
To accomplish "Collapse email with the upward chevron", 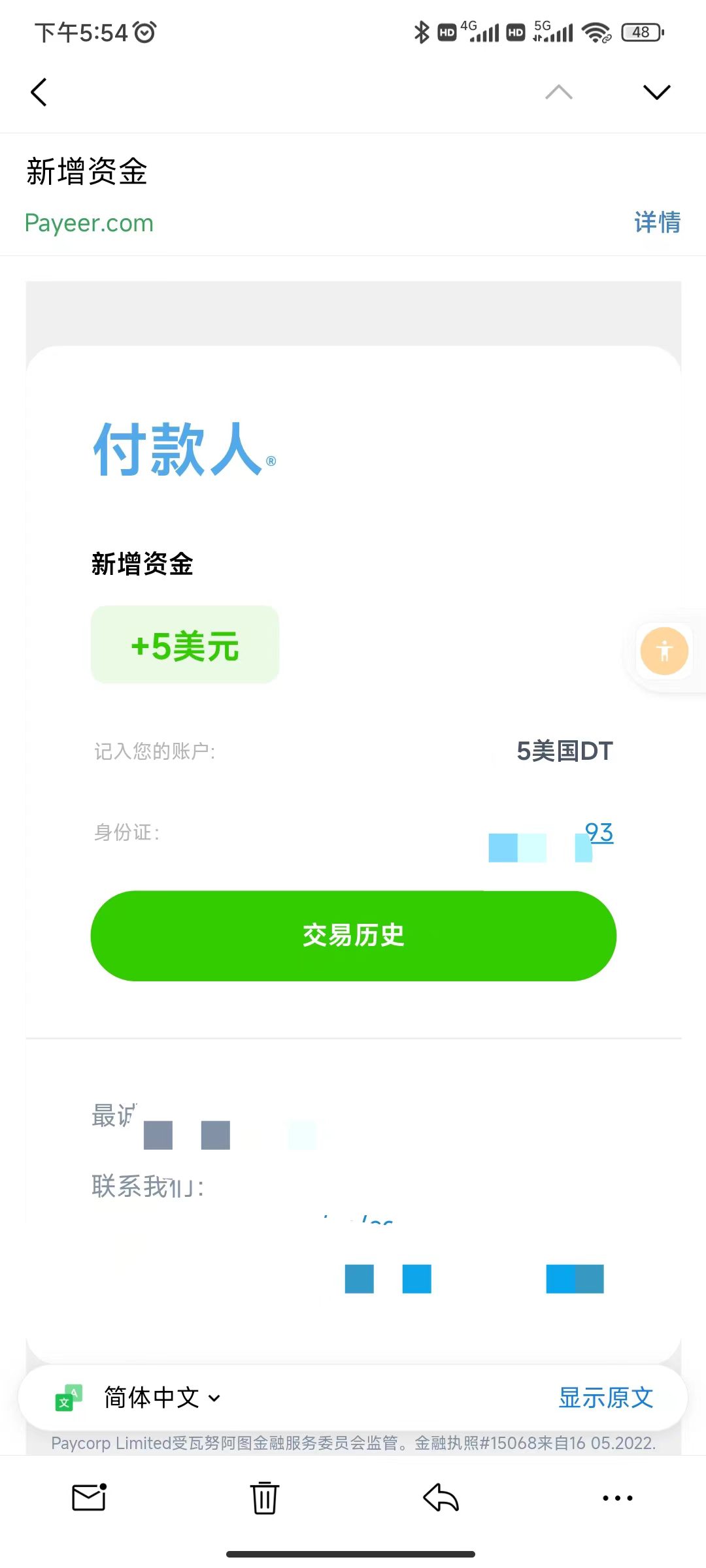I will click(557, 91).
